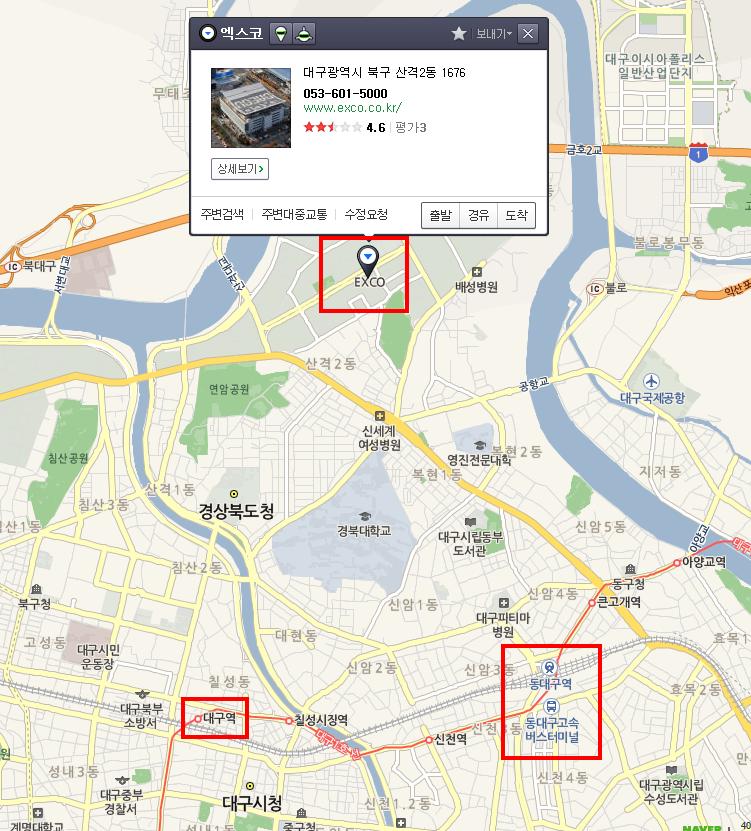Select 주변검색 nearby search
The image size is (751, 831).
(221, 214)
